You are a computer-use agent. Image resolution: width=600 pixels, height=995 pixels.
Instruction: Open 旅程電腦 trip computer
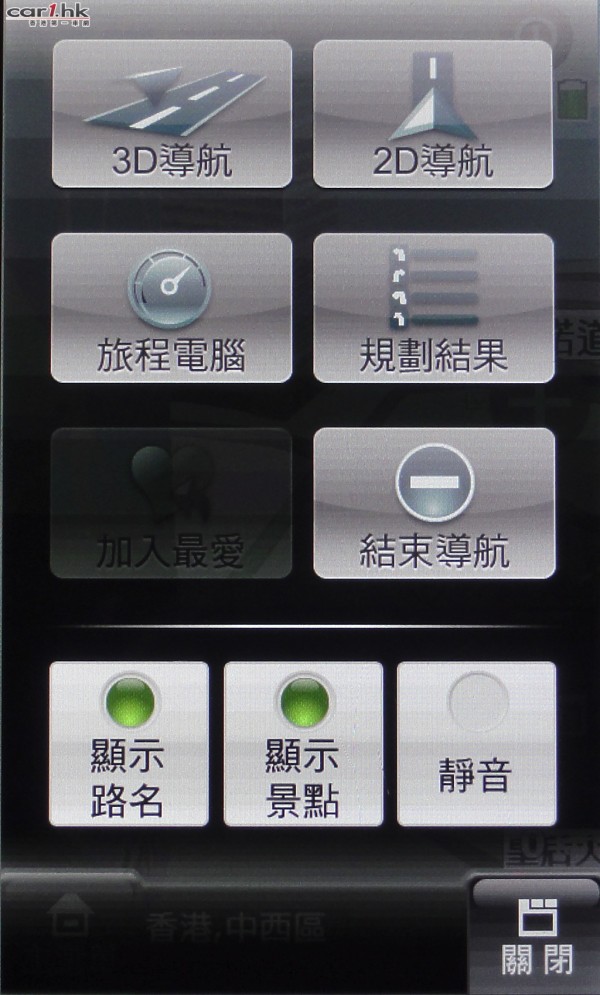pos(171,308)
